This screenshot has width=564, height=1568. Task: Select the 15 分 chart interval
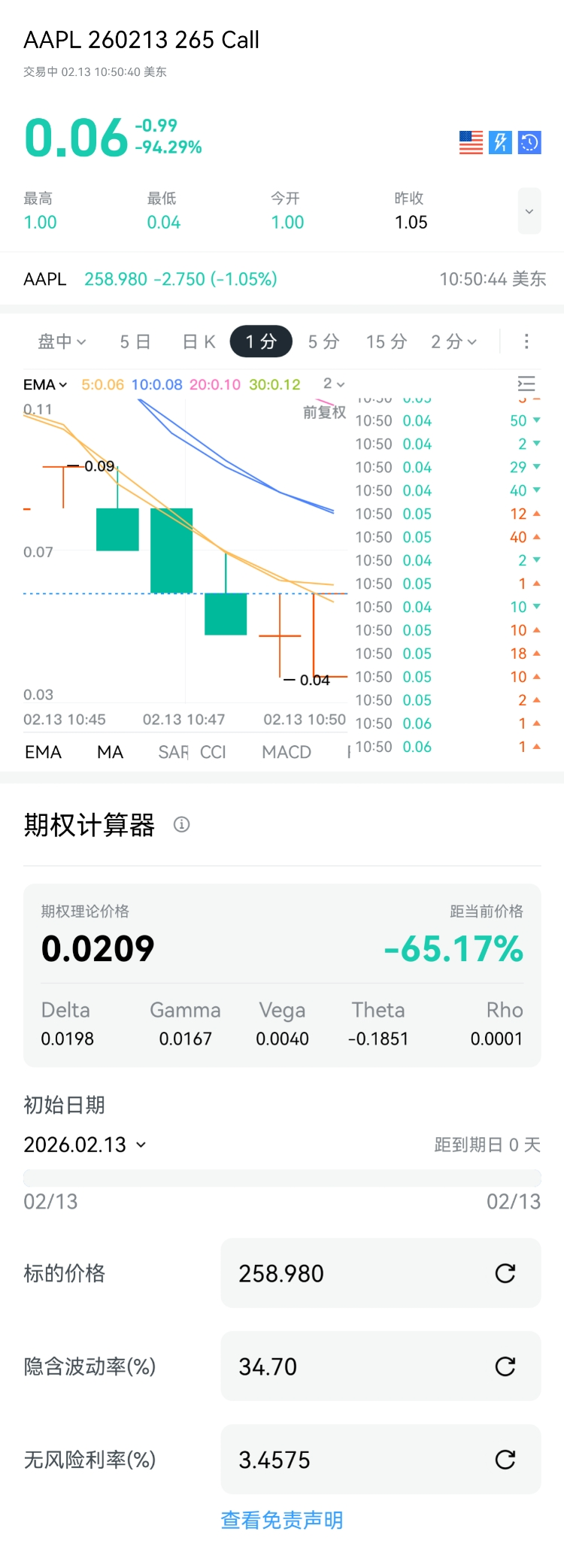[x=387, y=341]
